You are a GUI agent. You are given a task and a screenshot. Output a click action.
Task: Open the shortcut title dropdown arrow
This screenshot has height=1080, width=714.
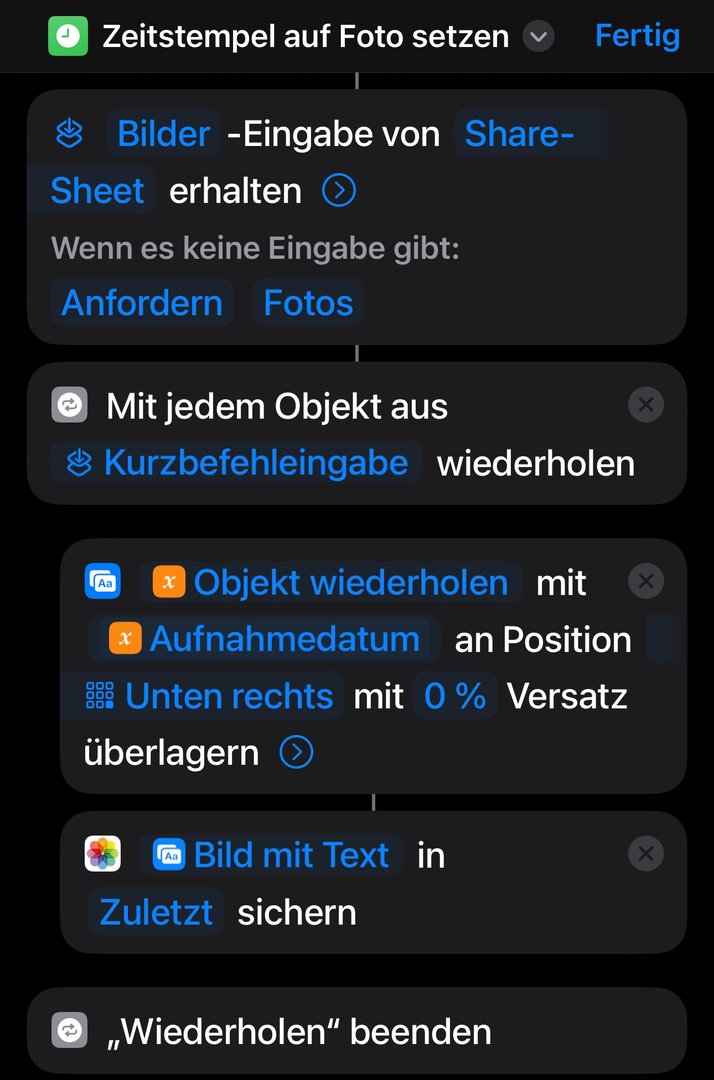pos(538,38)
